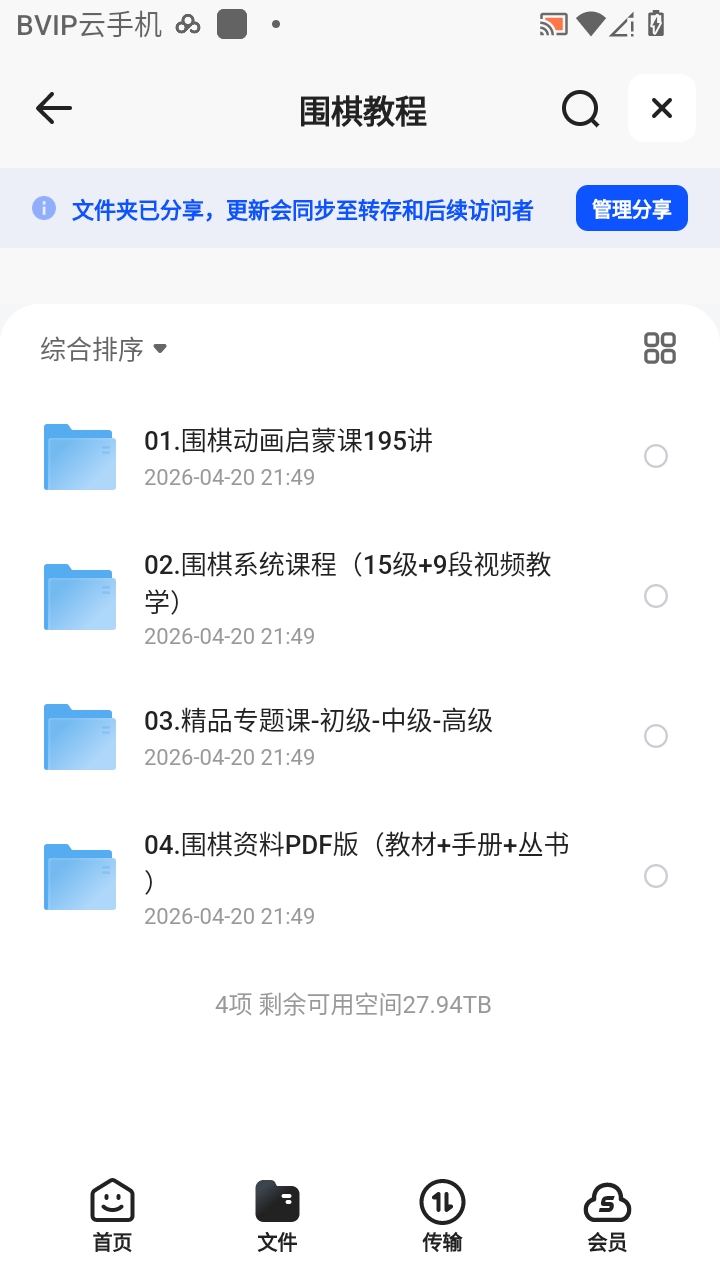Switch to the 首页 tab
Image resolution: width=720 pixels, height=1280 pixels.
pyautogui.click(x=112, y=1216)
